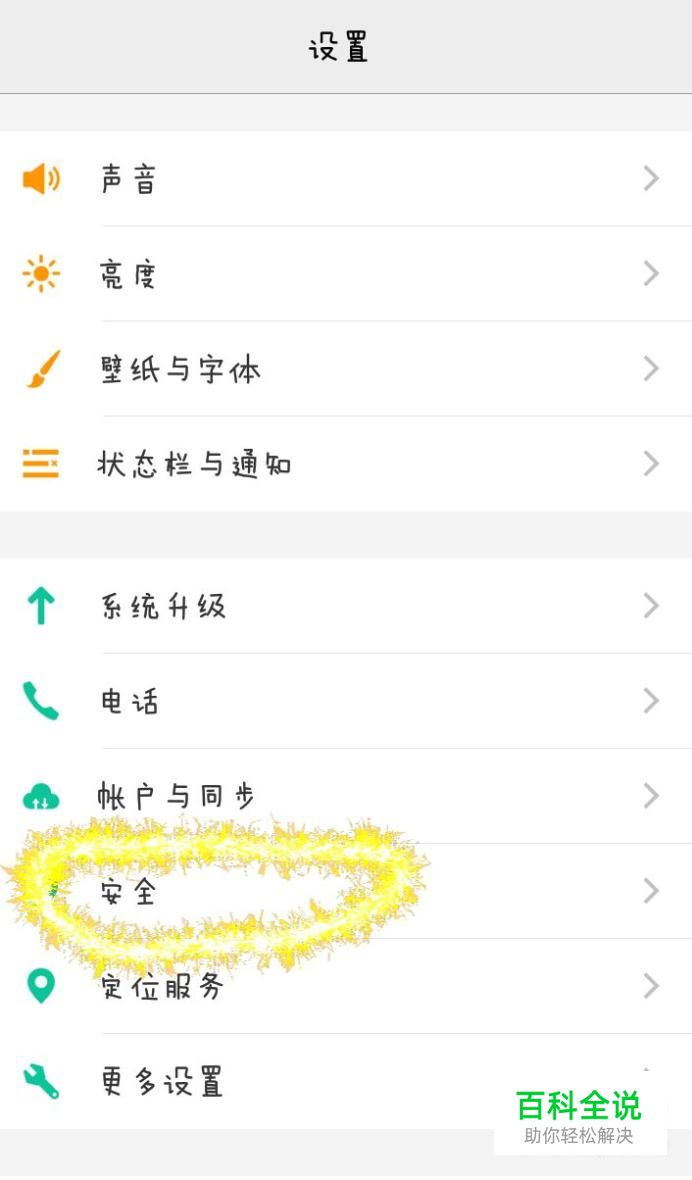Open 状态栏与通知 settings
This screenshot has height=1180, width=692.
click(346, 464)
